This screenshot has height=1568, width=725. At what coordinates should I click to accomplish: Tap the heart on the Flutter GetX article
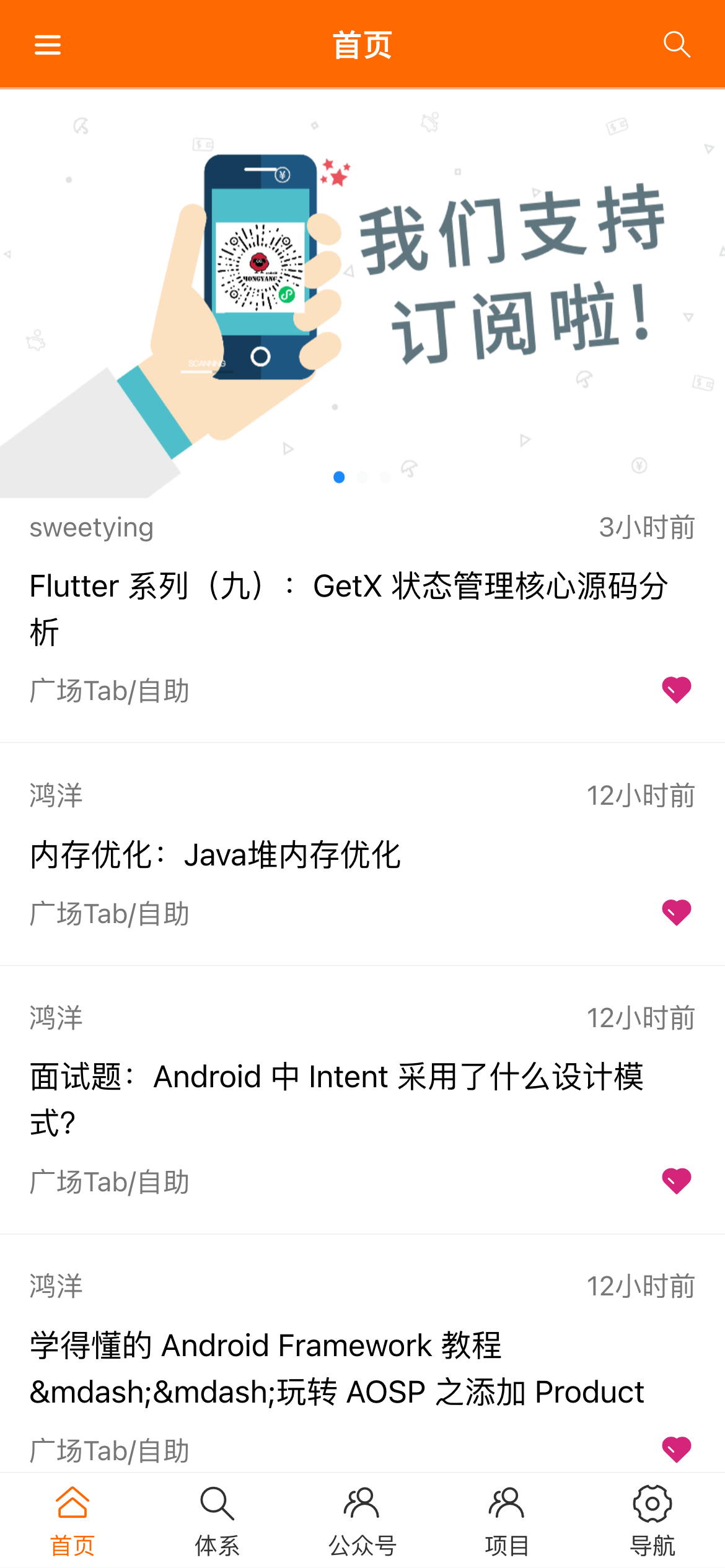coord(676,690)
